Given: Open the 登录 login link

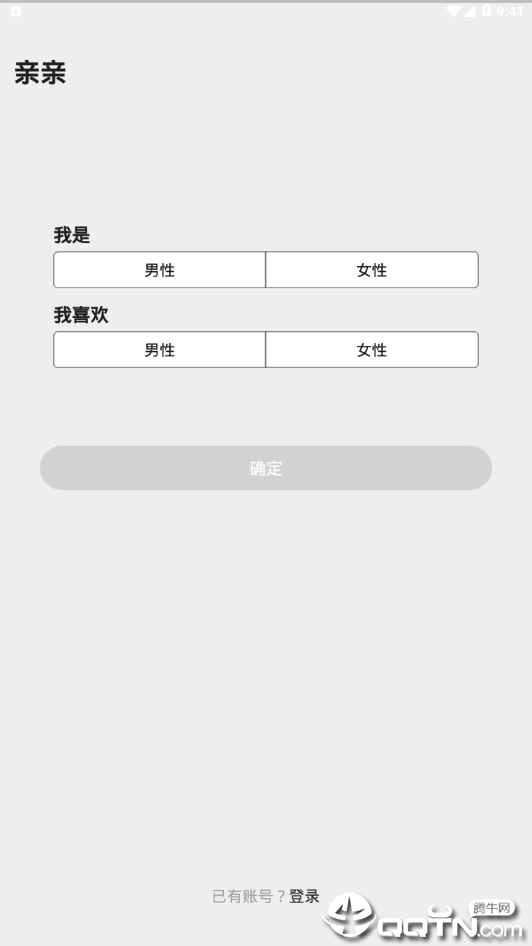Looking at the screenshot, I should tap(304, 896).
